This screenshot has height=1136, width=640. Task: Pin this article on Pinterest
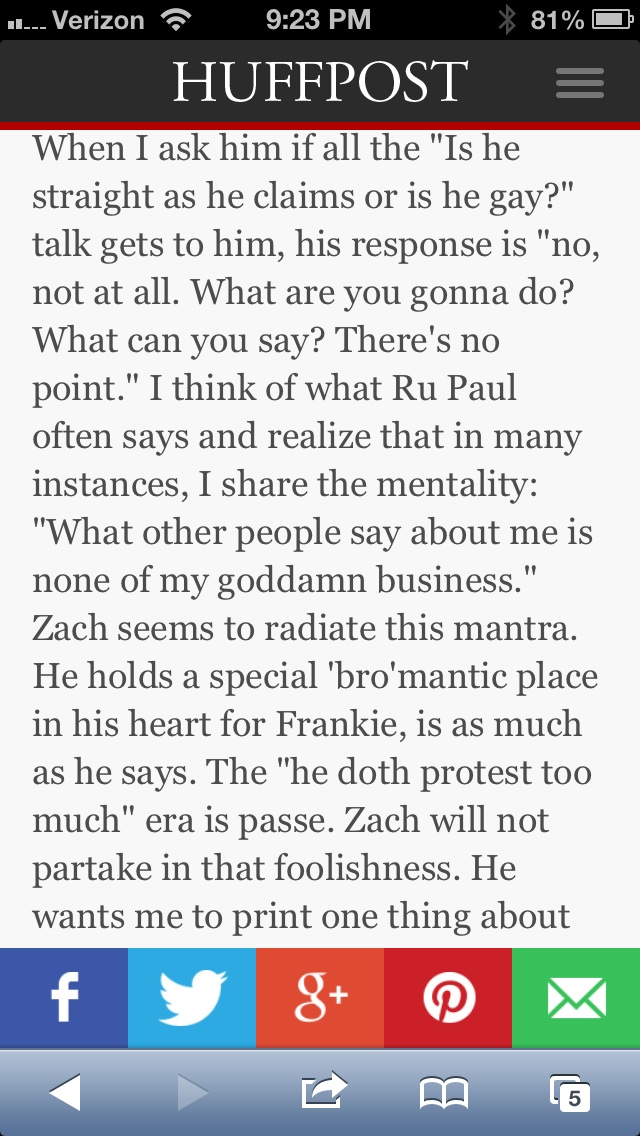448,998
